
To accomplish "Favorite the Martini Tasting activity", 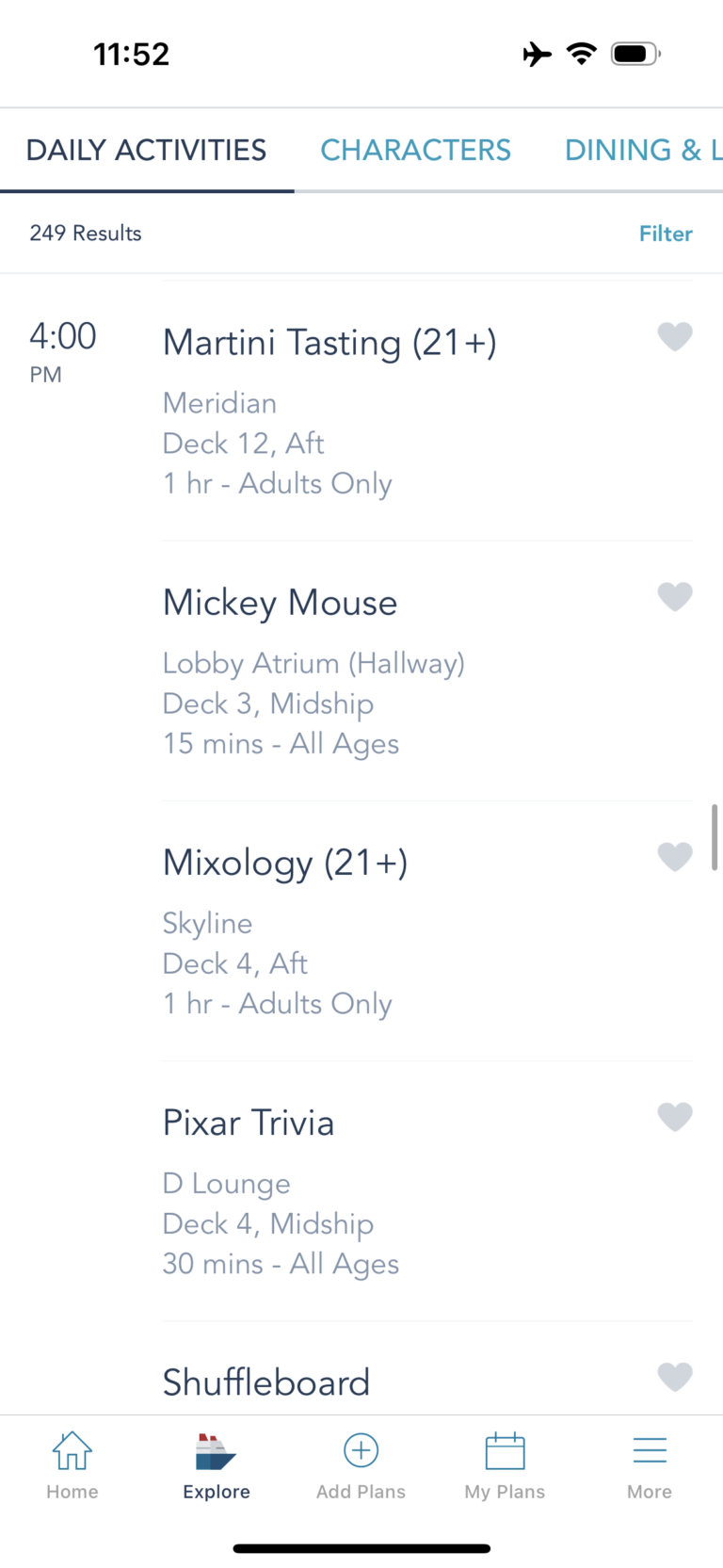I will click(x=675, y=336).
